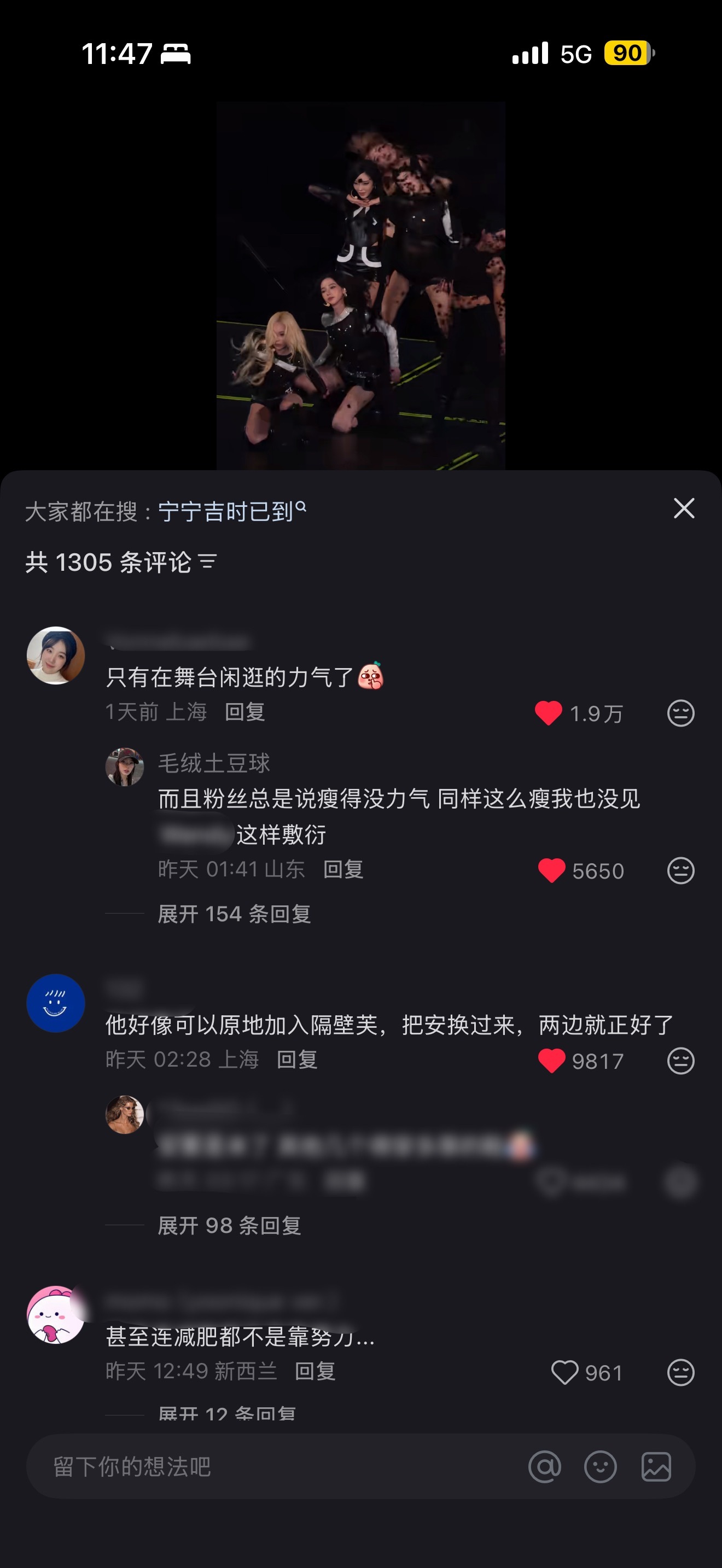Tap the video above the comments

[360, 286]
